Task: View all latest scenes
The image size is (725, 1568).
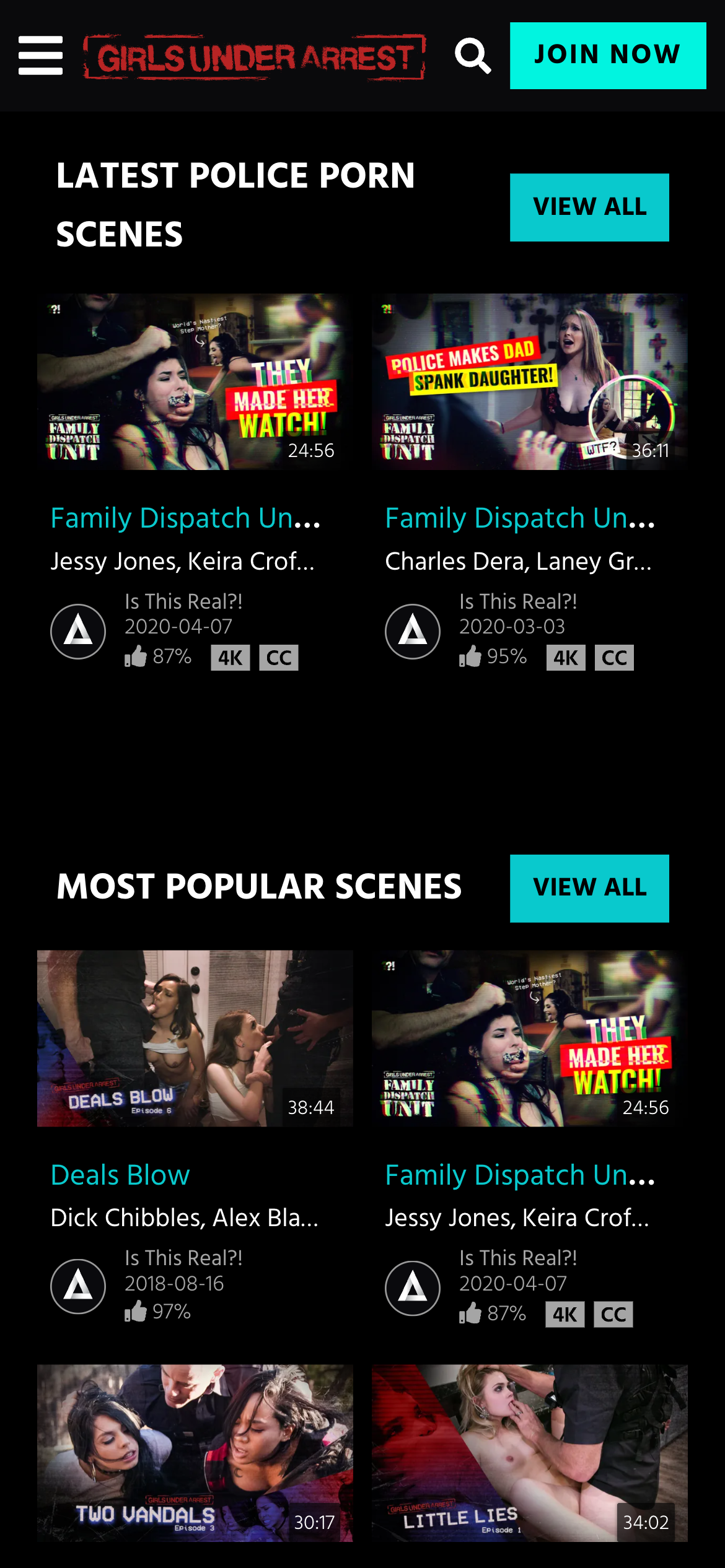Action: tap(589, 207)
